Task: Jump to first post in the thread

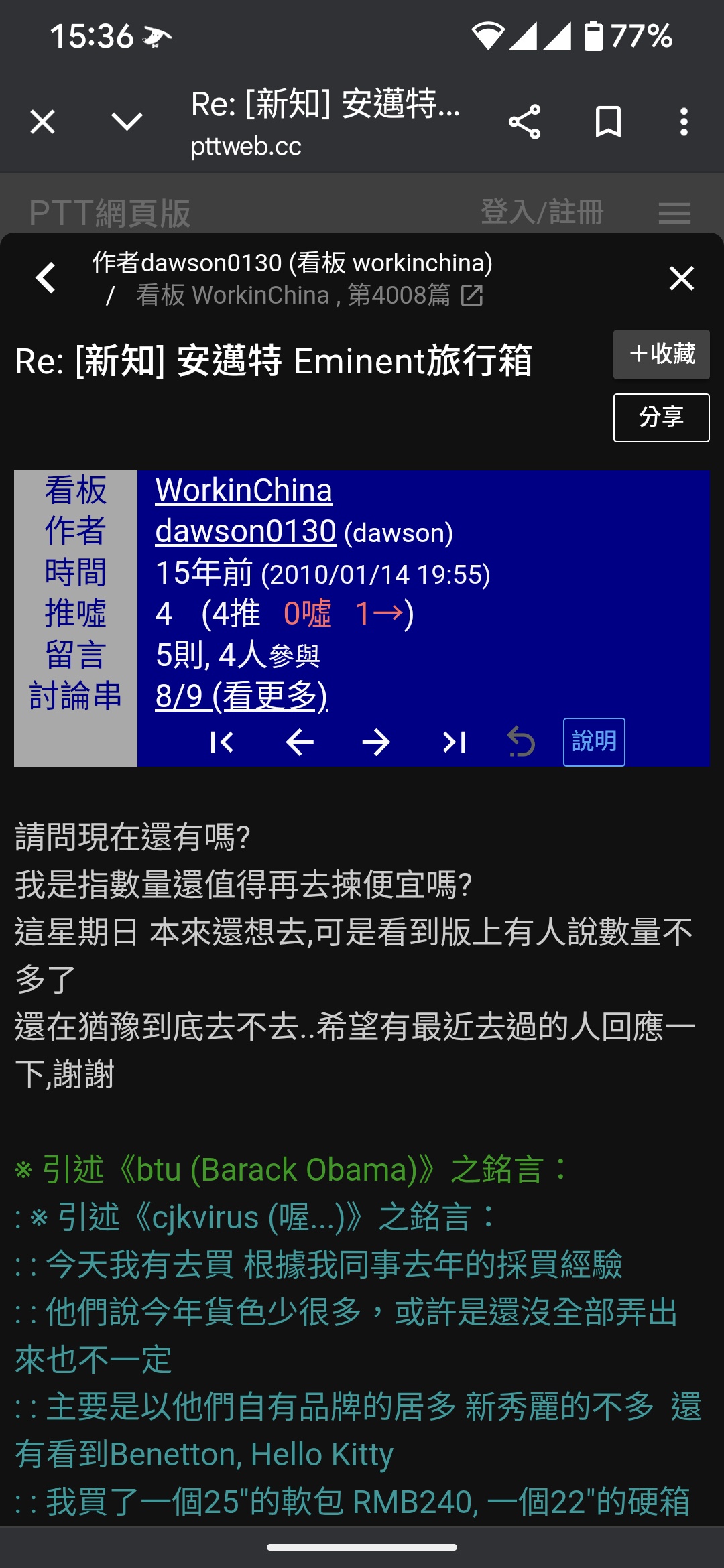Action: tap(222, 742)
